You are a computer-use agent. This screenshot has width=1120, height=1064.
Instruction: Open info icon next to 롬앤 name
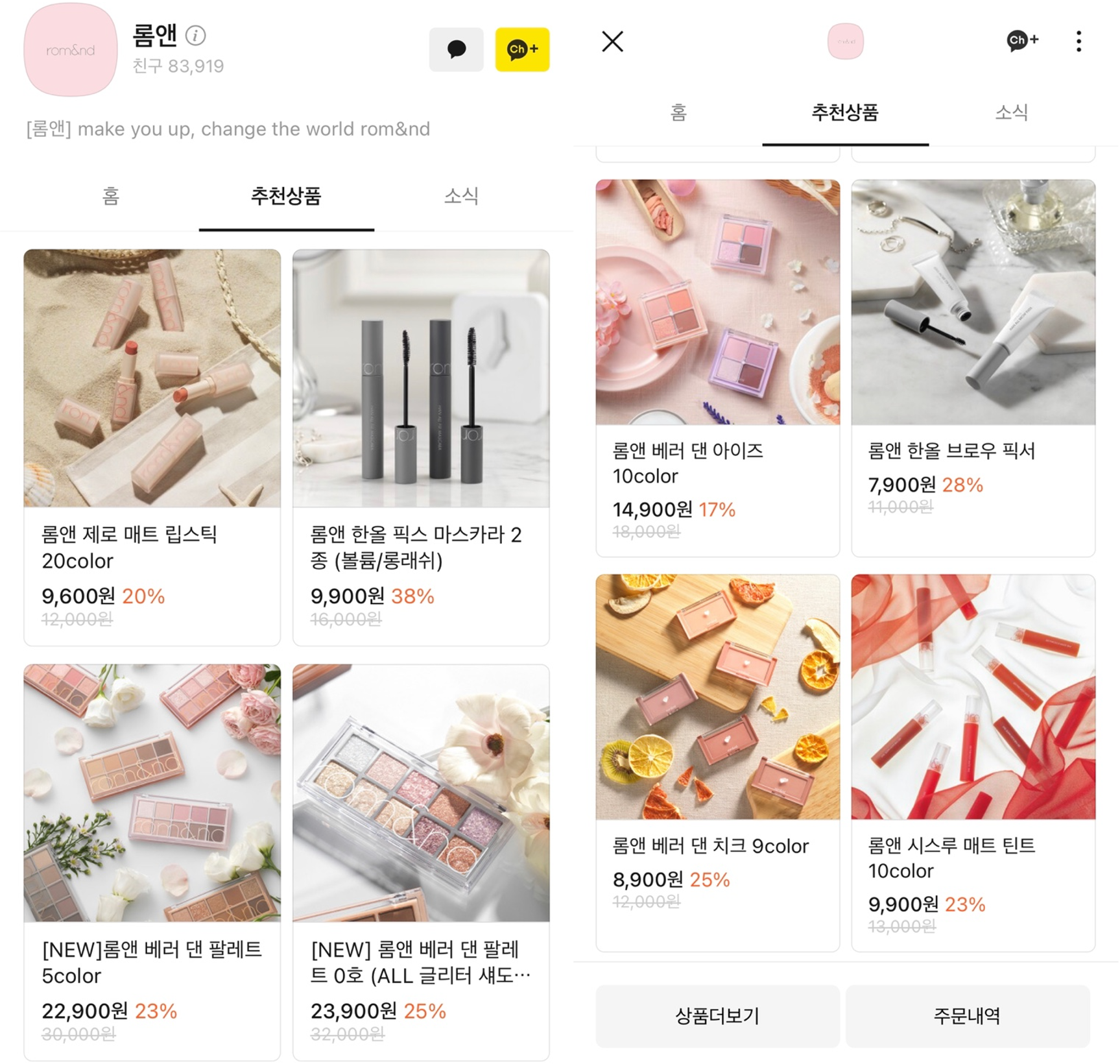pyautogui.click(x=195, y=35)
